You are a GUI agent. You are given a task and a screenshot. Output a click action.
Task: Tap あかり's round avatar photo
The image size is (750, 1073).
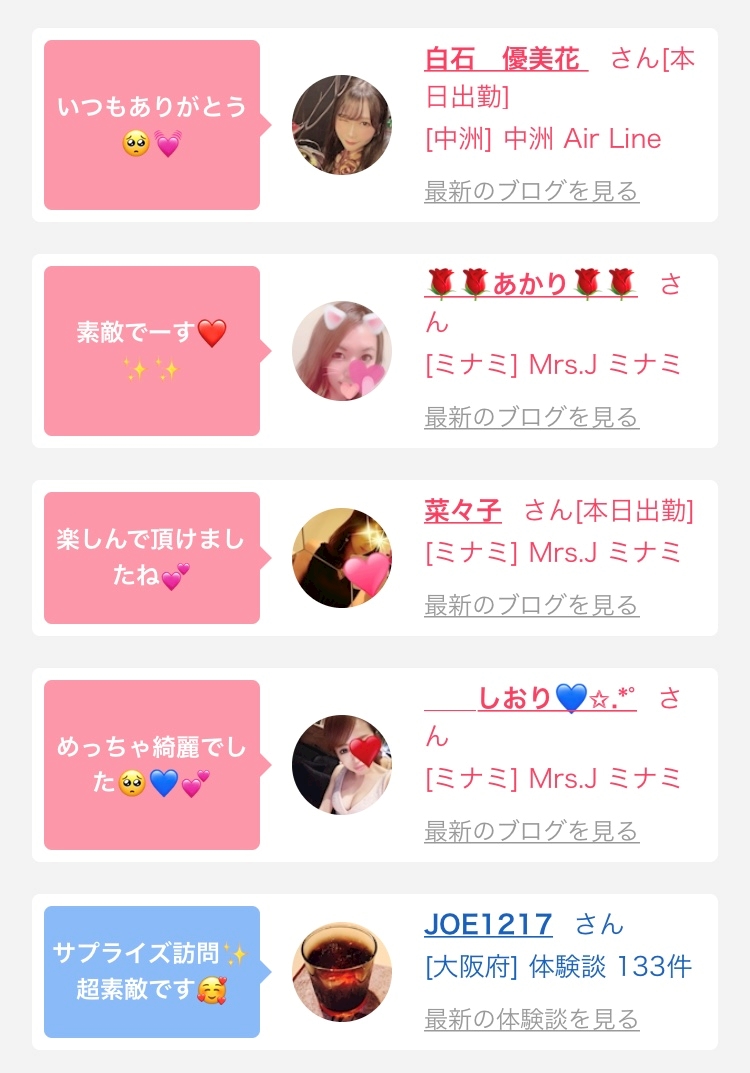coord(342,351)
